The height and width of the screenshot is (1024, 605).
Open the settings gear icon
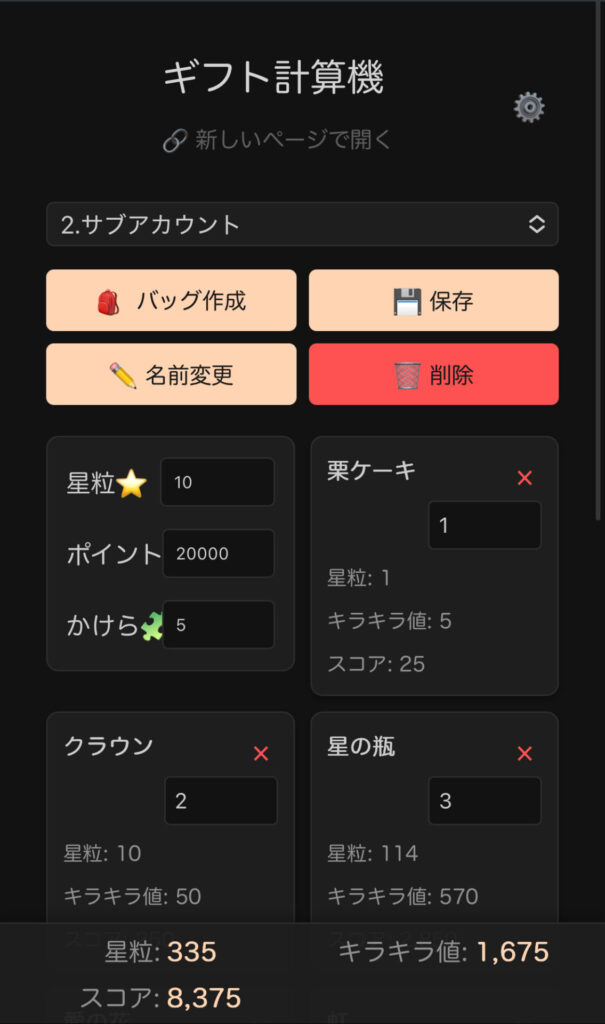point(529,107)
